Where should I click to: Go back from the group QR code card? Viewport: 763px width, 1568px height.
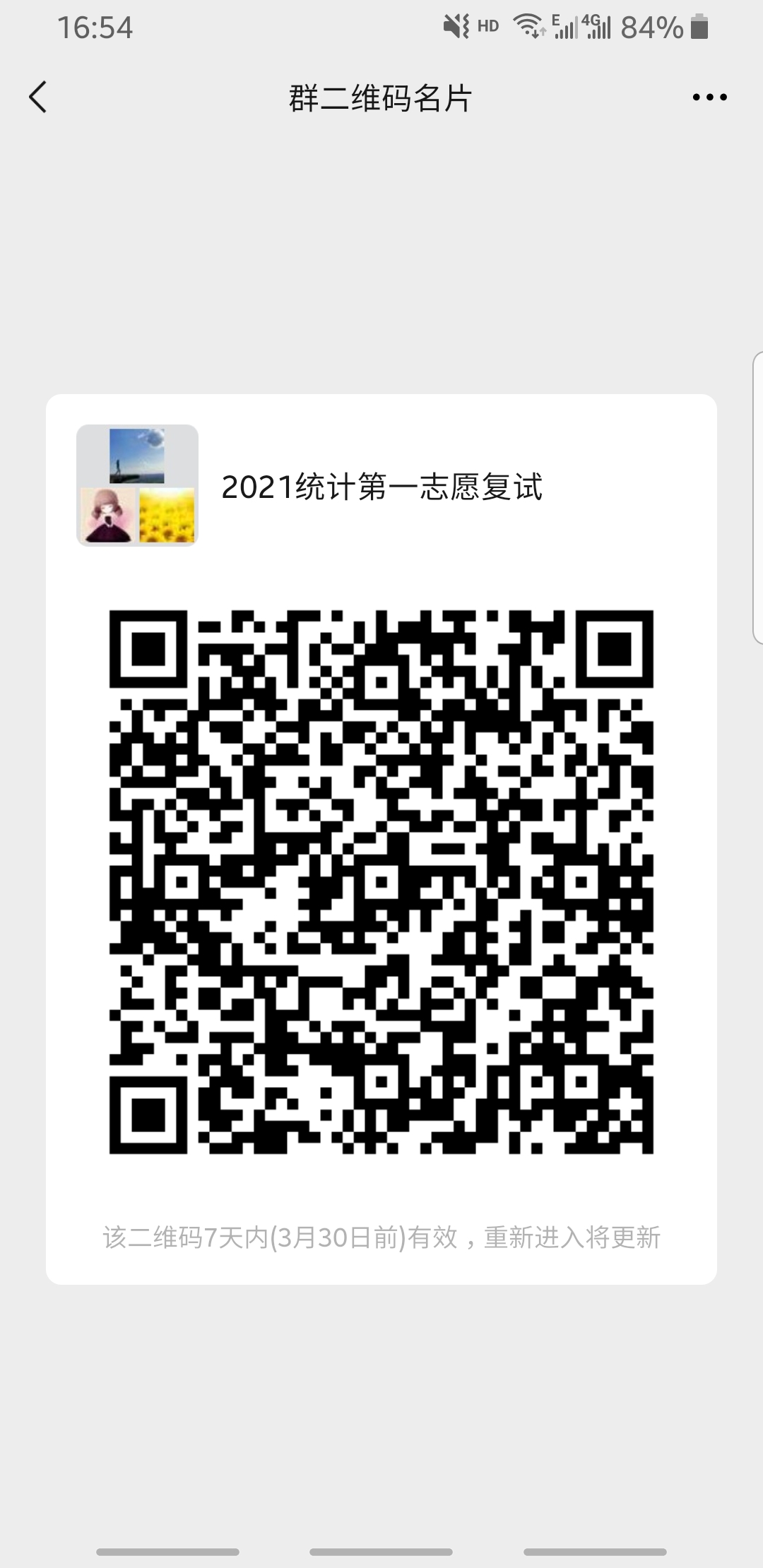(38, 97)
